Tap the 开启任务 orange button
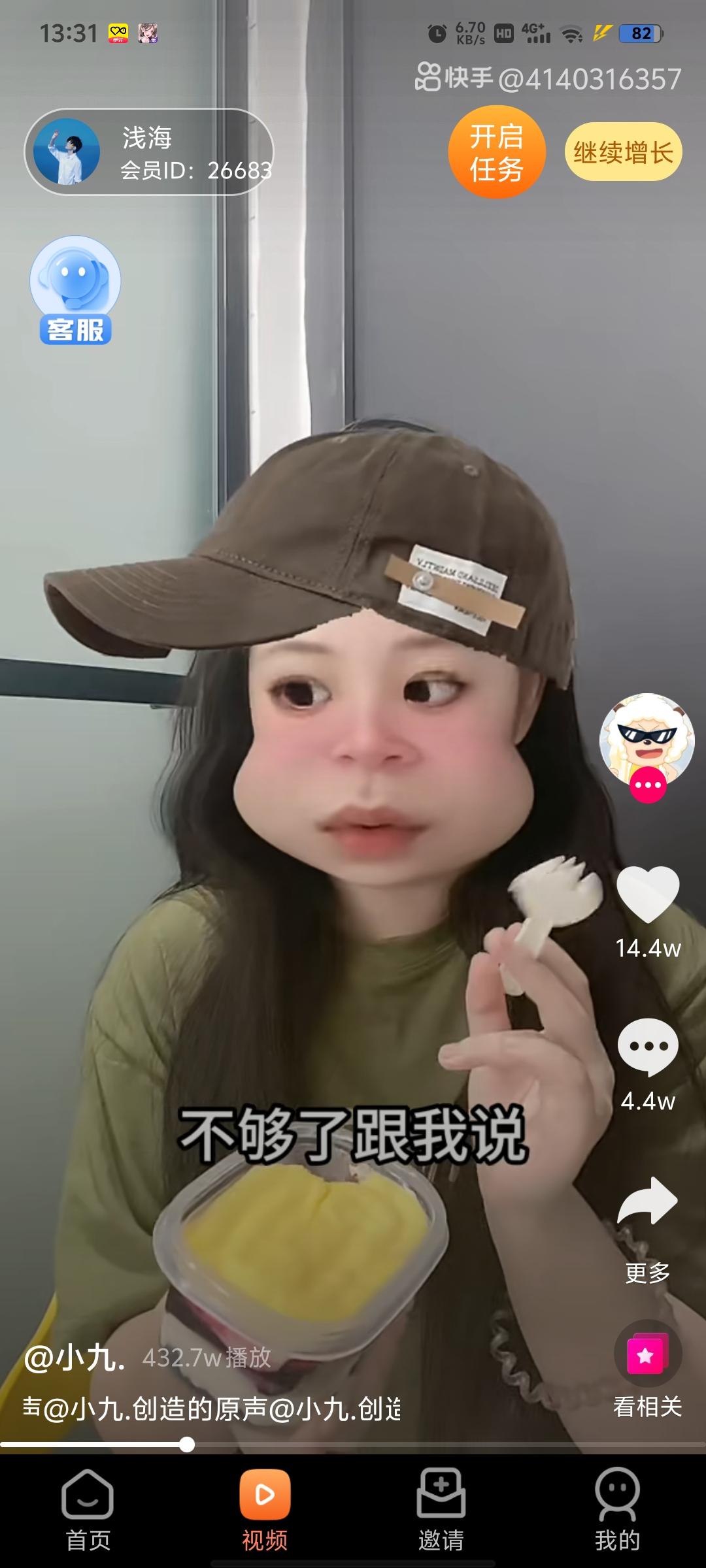Screen dimensions: 706x1568 click(497, 152)
